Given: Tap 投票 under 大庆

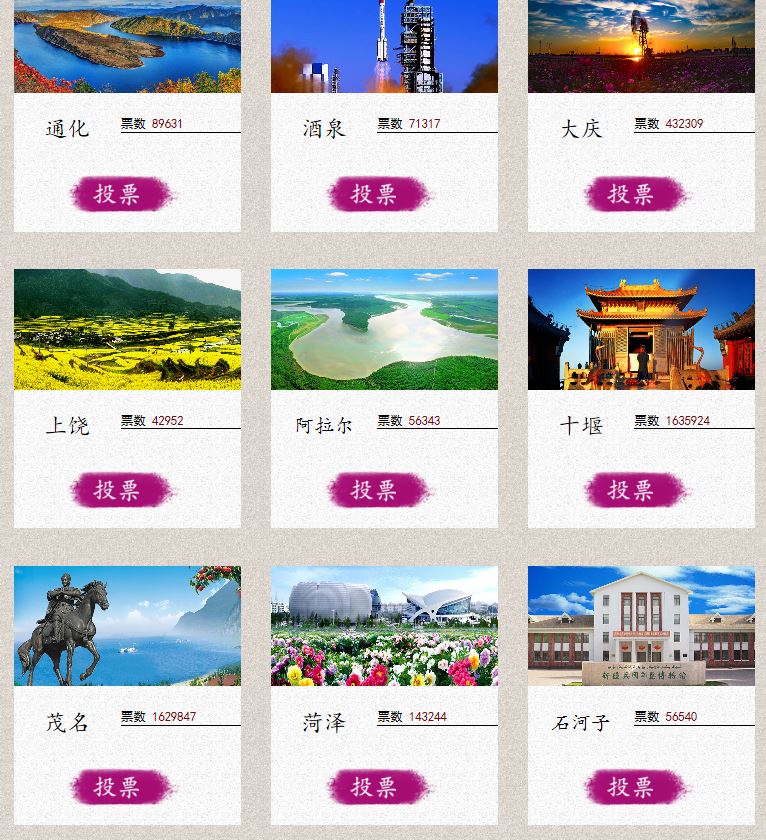Looking at the screenshot, I should (x=634, y=194).
